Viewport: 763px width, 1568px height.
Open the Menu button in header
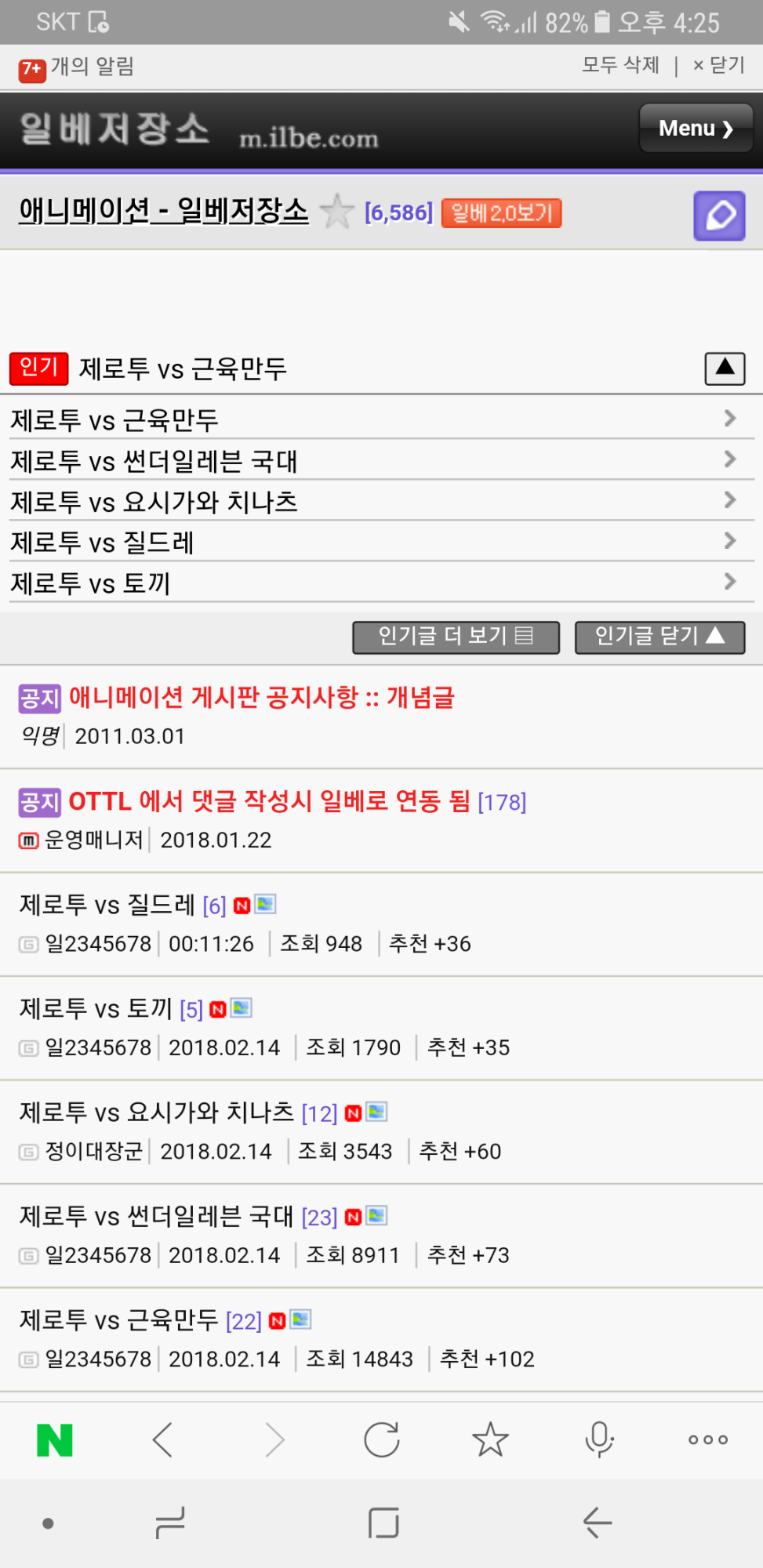coord(696,128)
